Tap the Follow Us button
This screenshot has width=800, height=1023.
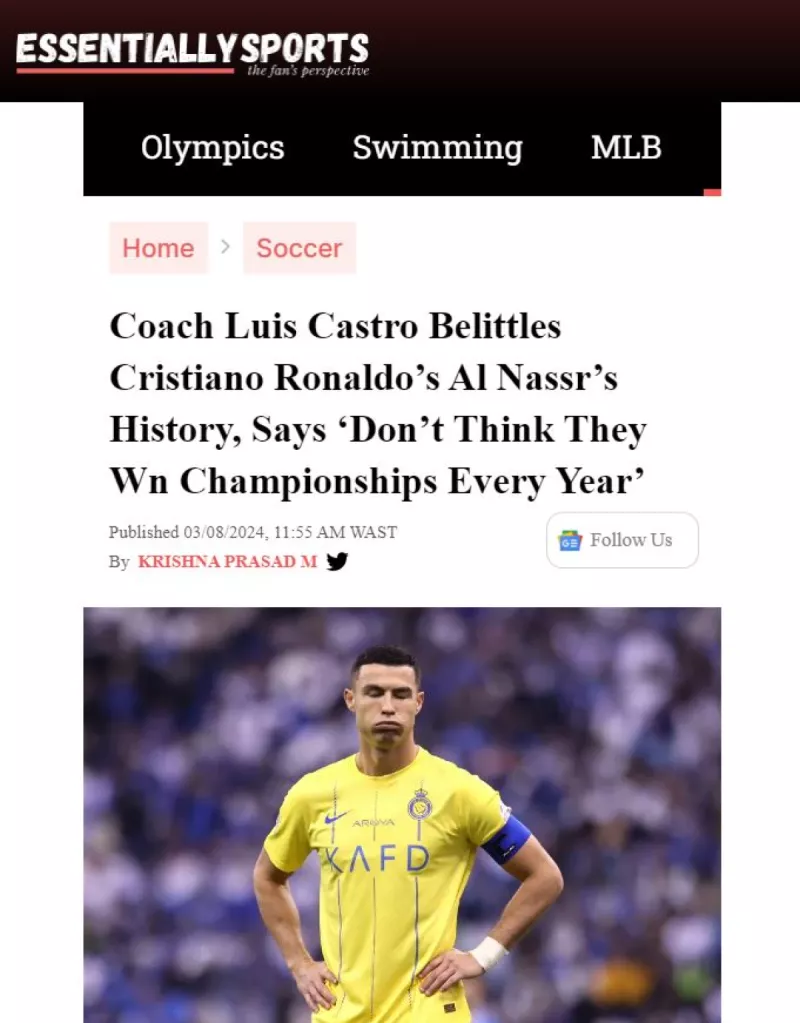(622, 540)
